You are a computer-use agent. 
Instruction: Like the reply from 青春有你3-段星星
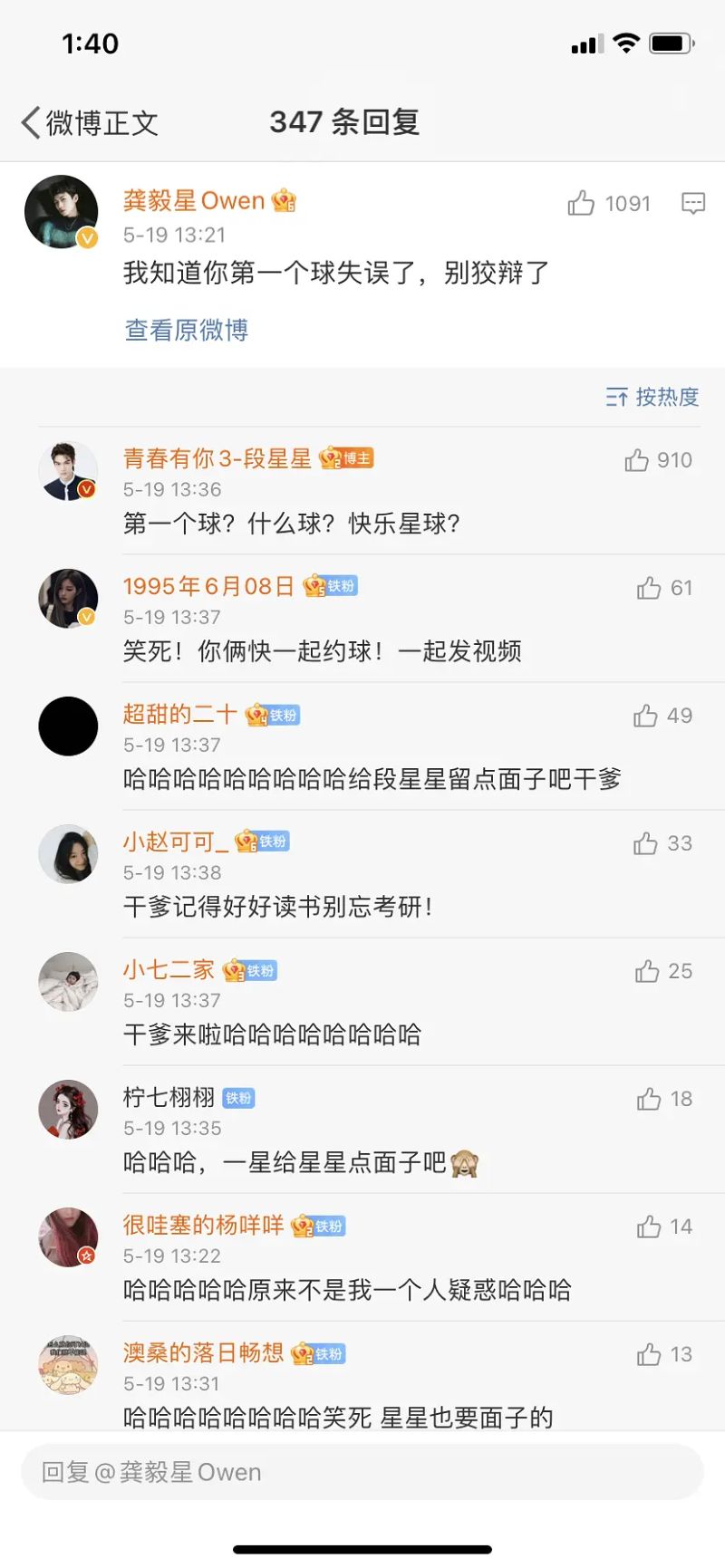[637, 460]
